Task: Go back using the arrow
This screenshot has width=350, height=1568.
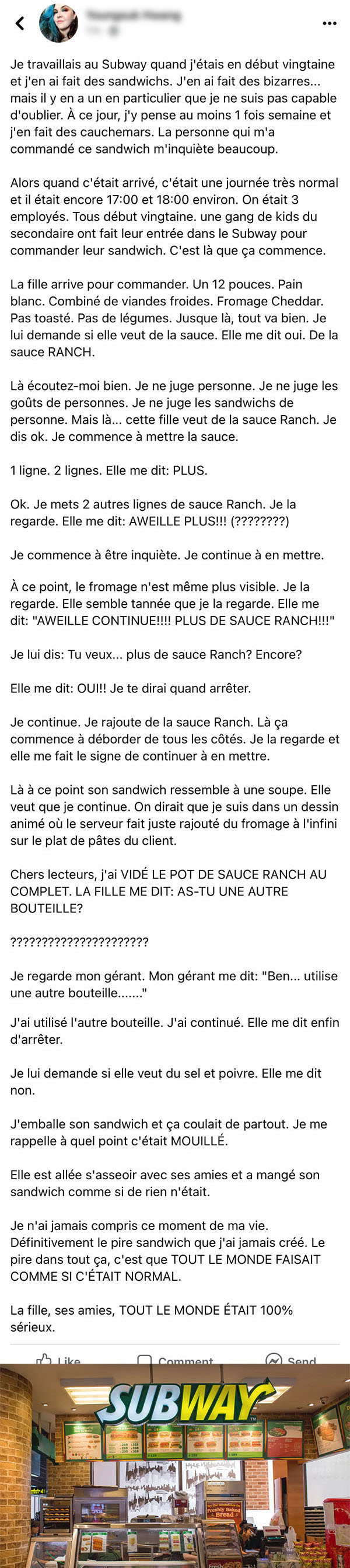Action: click(19, 23)
